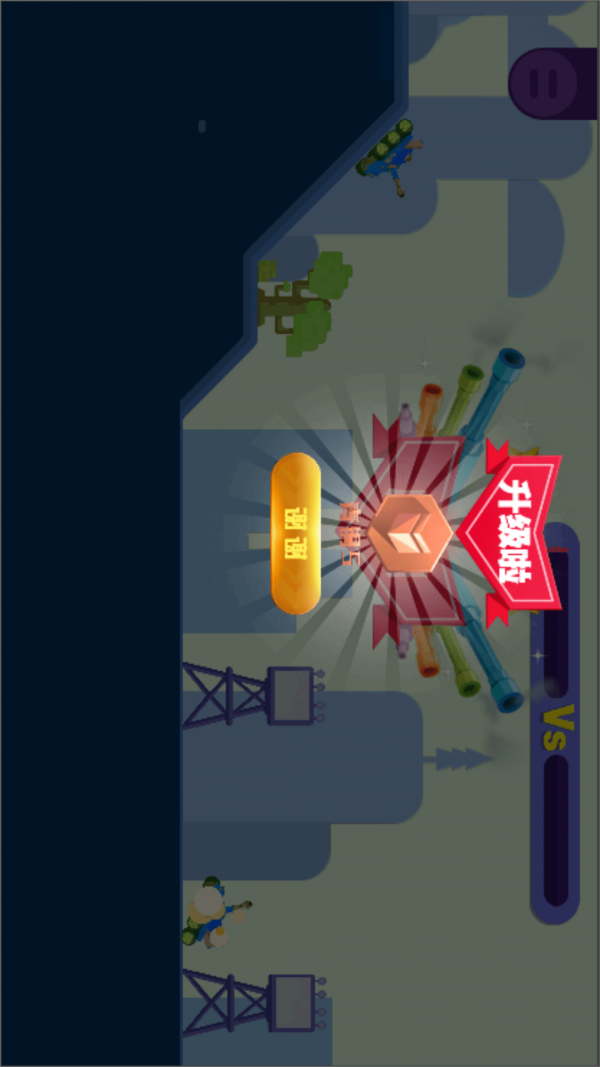Tap the orange 谢谢 button on the level-up popup
600x1067 pixels.
coord(296,533)
